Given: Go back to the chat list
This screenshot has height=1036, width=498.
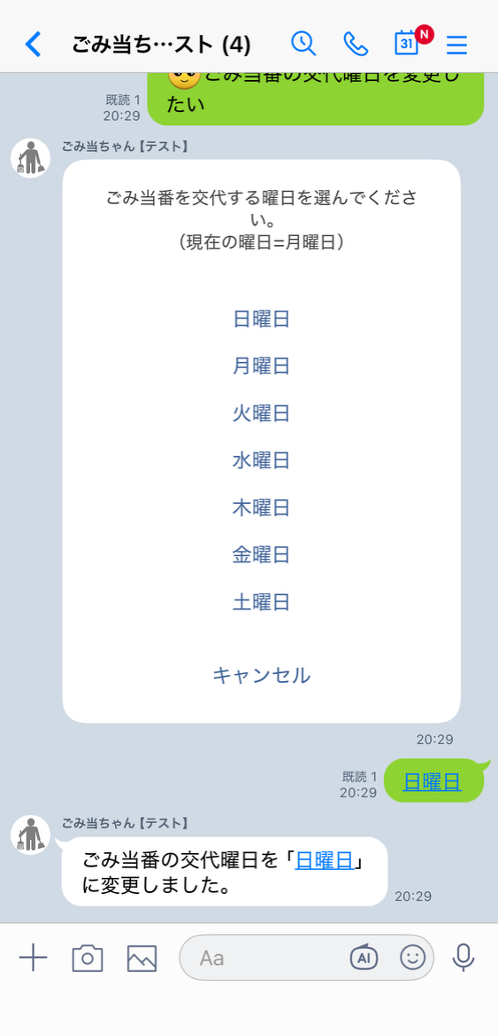Looking at the screenshot, I should 32,44.
